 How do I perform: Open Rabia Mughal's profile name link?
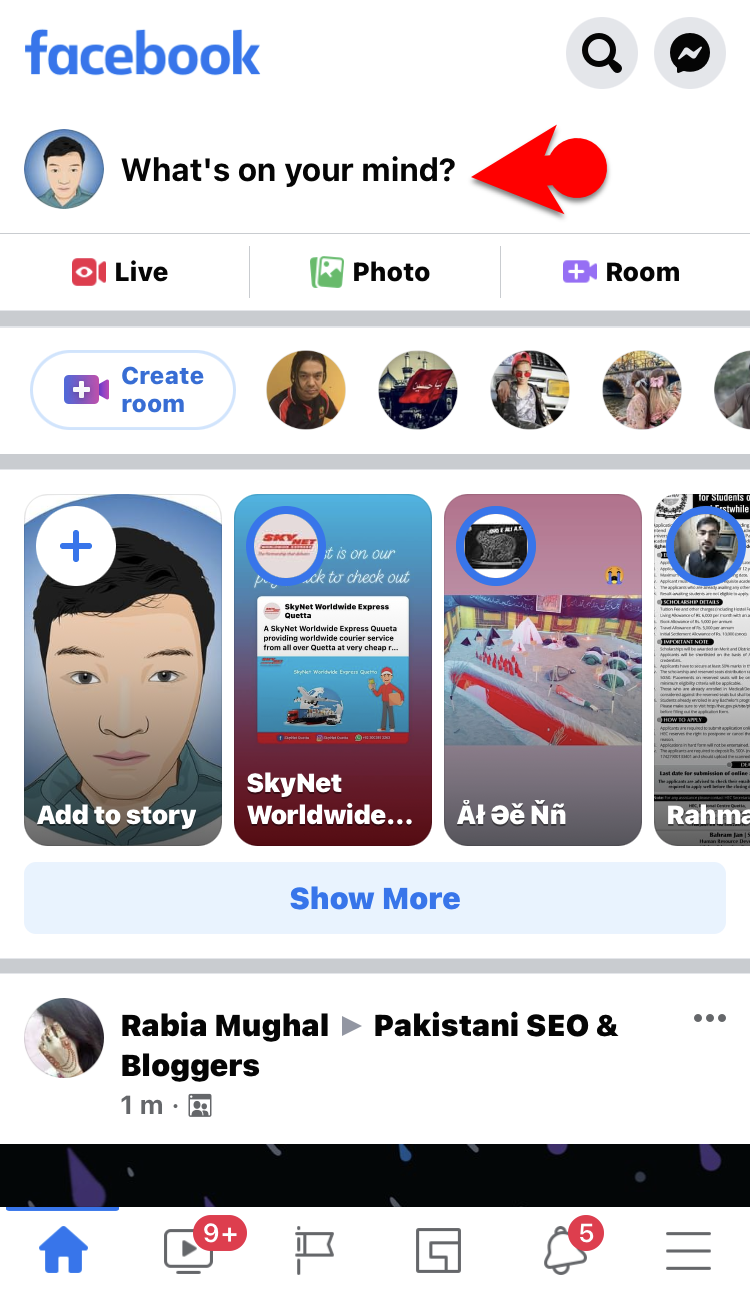[x=225, y=1025]
